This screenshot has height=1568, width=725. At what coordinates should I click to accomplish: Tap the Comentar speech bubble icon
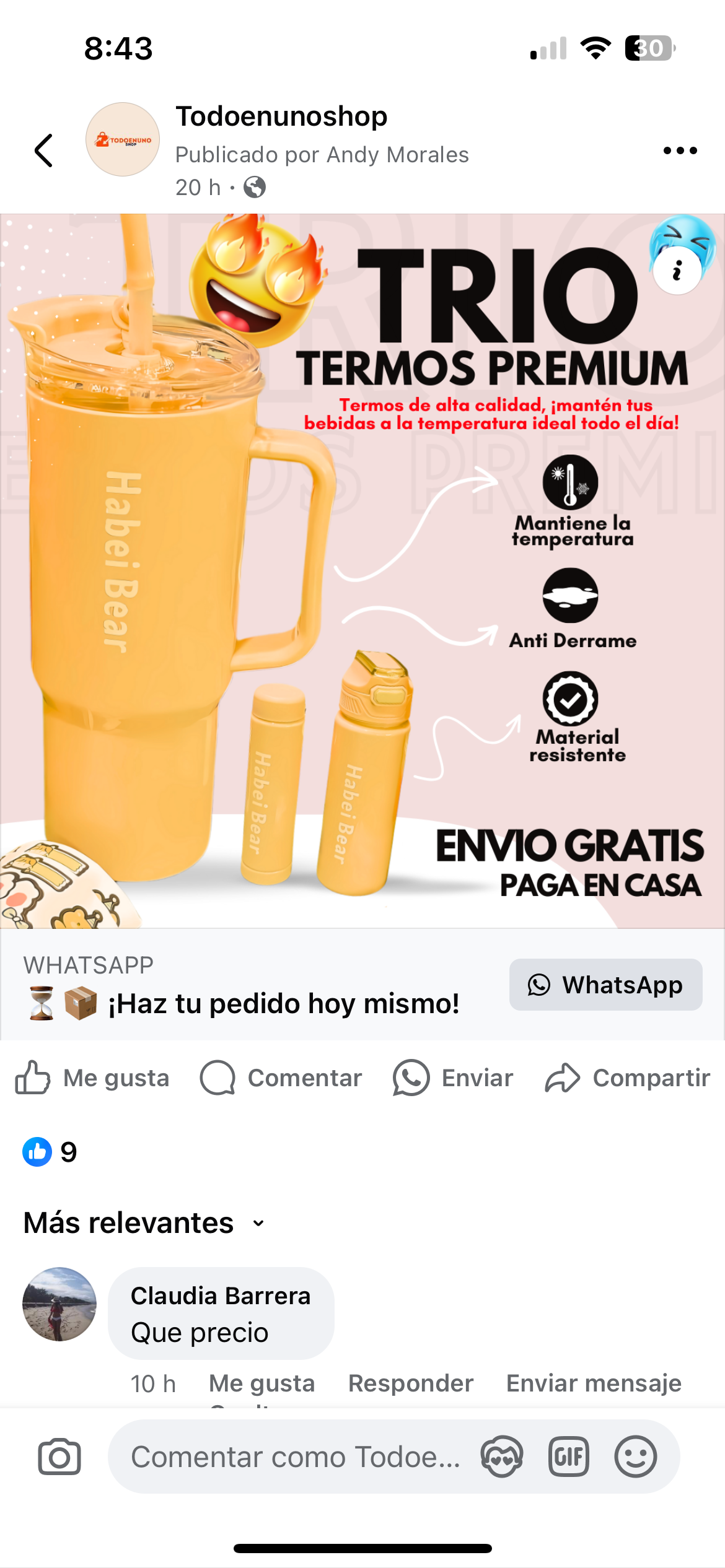coord(217,1077)
